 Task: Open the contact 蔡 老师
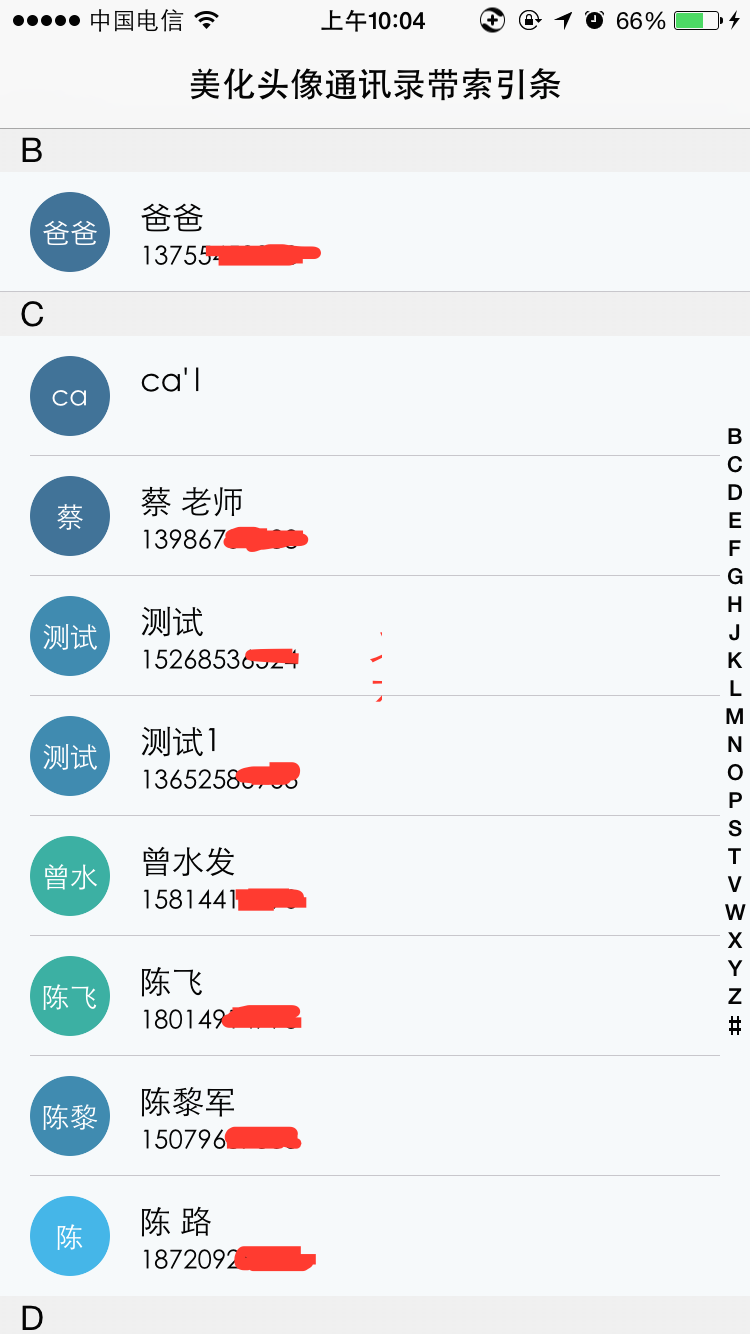tap(375, 516)
